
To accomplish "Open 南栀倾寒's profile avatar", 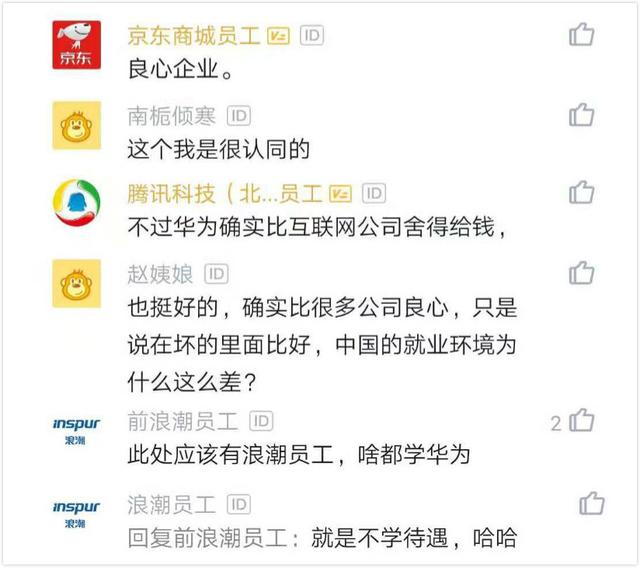I will click(x=76, y=126).
